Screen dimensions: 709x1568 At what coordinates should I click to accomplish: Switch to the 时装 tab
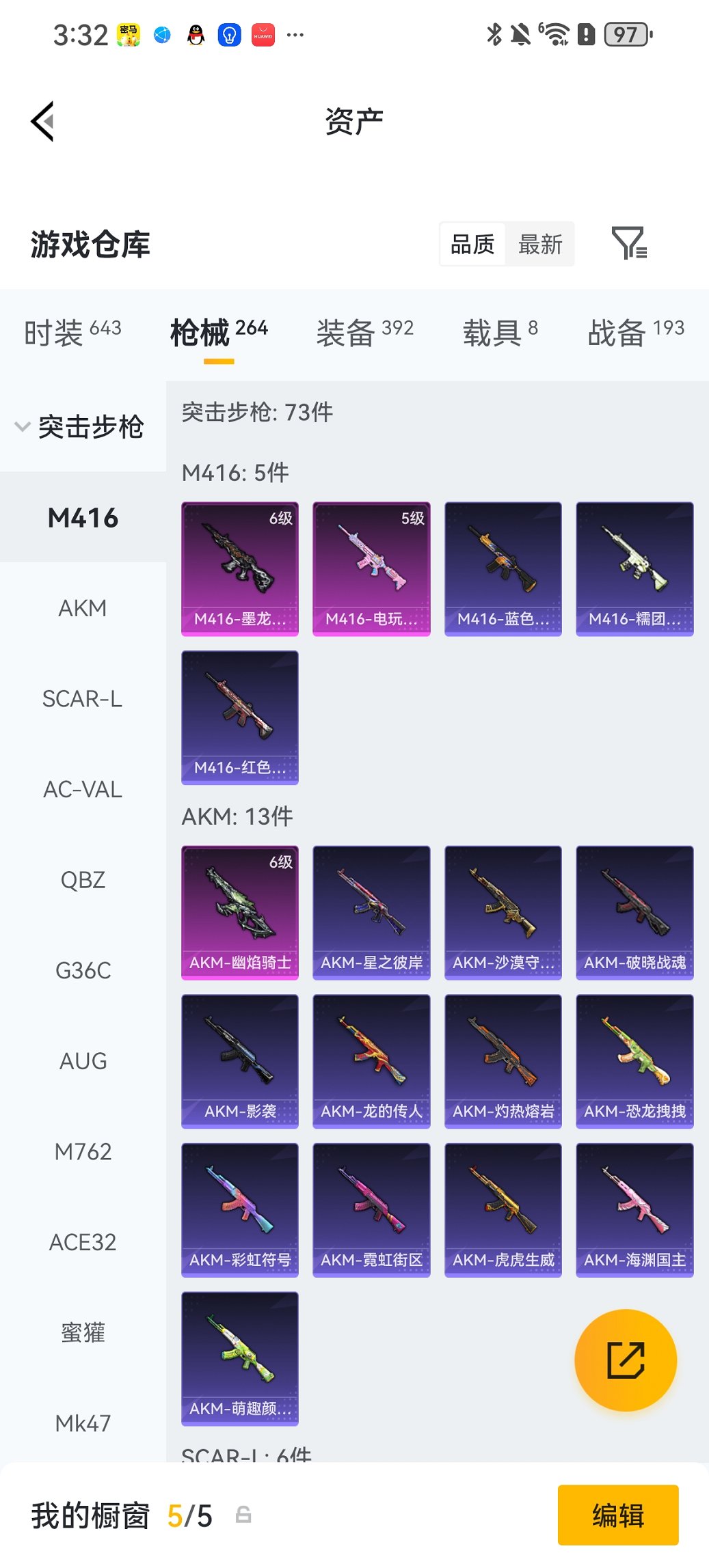pos(72,333)
